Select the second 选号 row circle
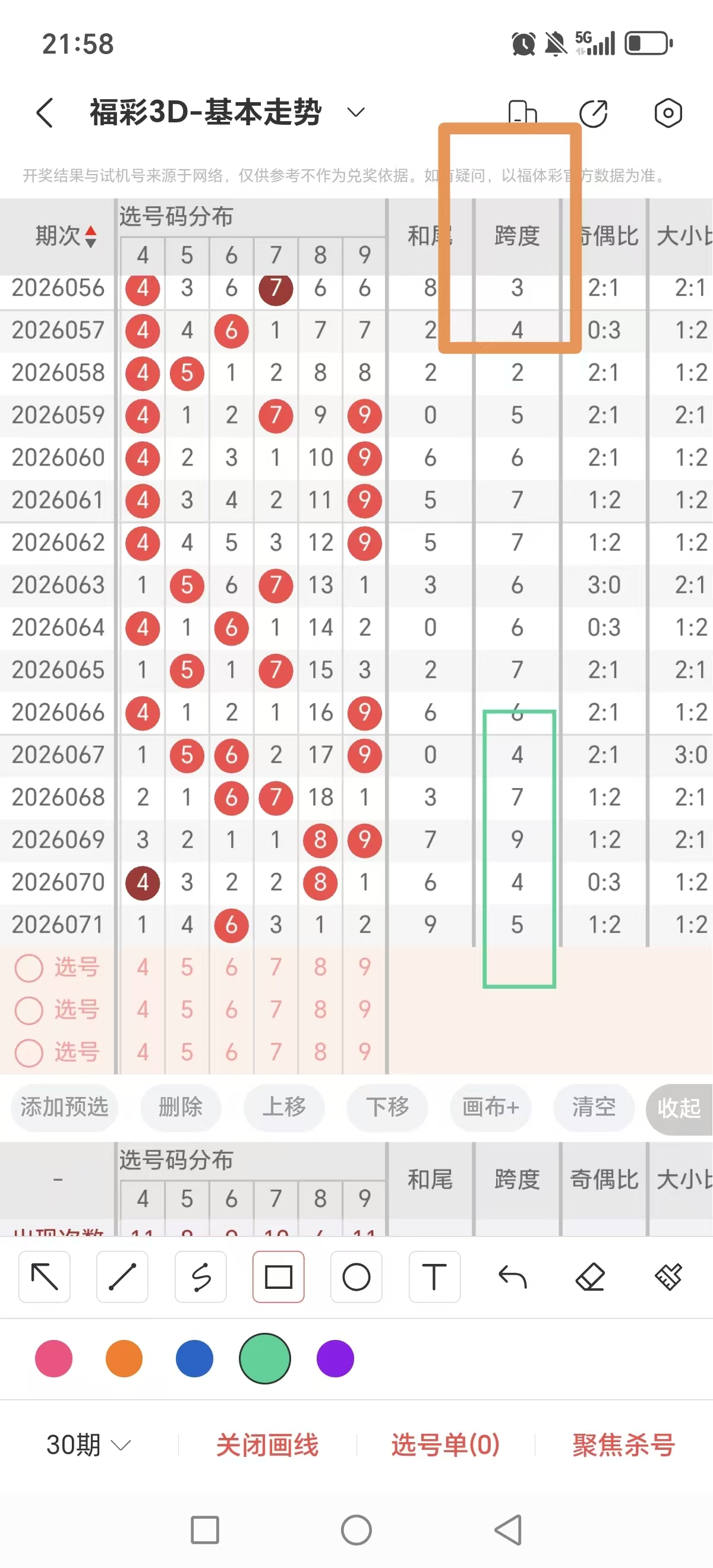The image size is (713, 1568). pos(29,1010)
